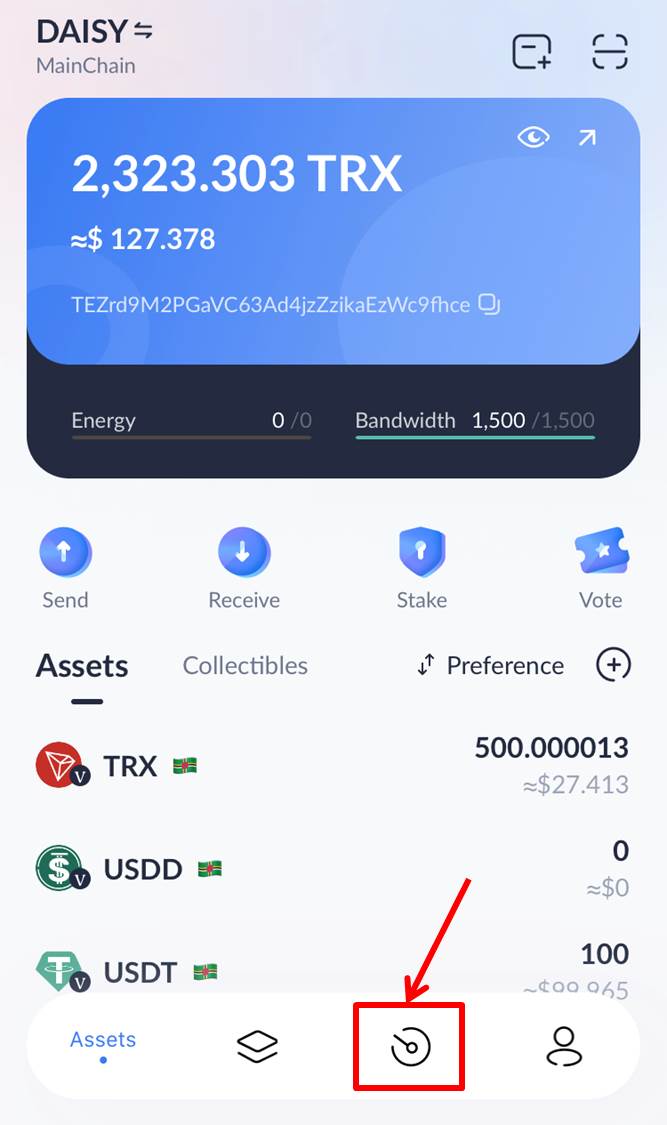Viewport: 667px width, 1125px height.
Task: Switch to the Collectibles tab
Action: tap(245, 666)
